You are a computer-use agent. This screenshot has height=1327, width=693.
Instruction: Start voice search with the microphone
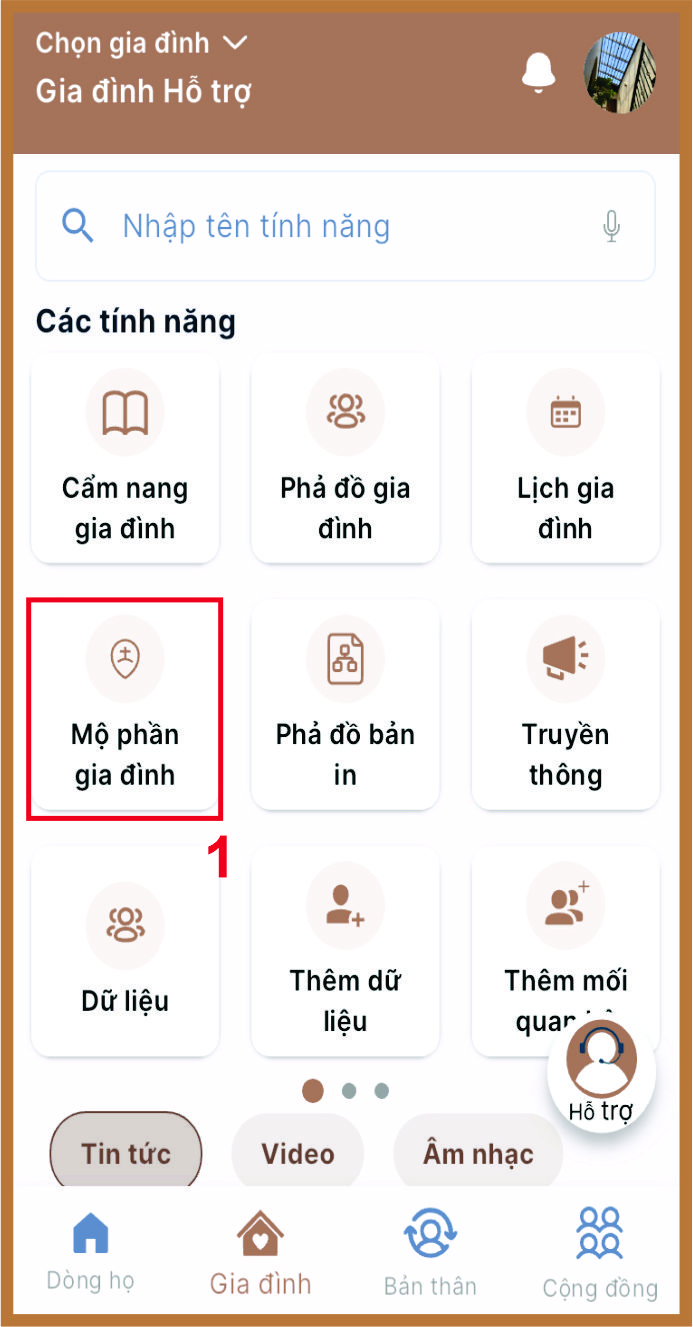click(611, 227)
